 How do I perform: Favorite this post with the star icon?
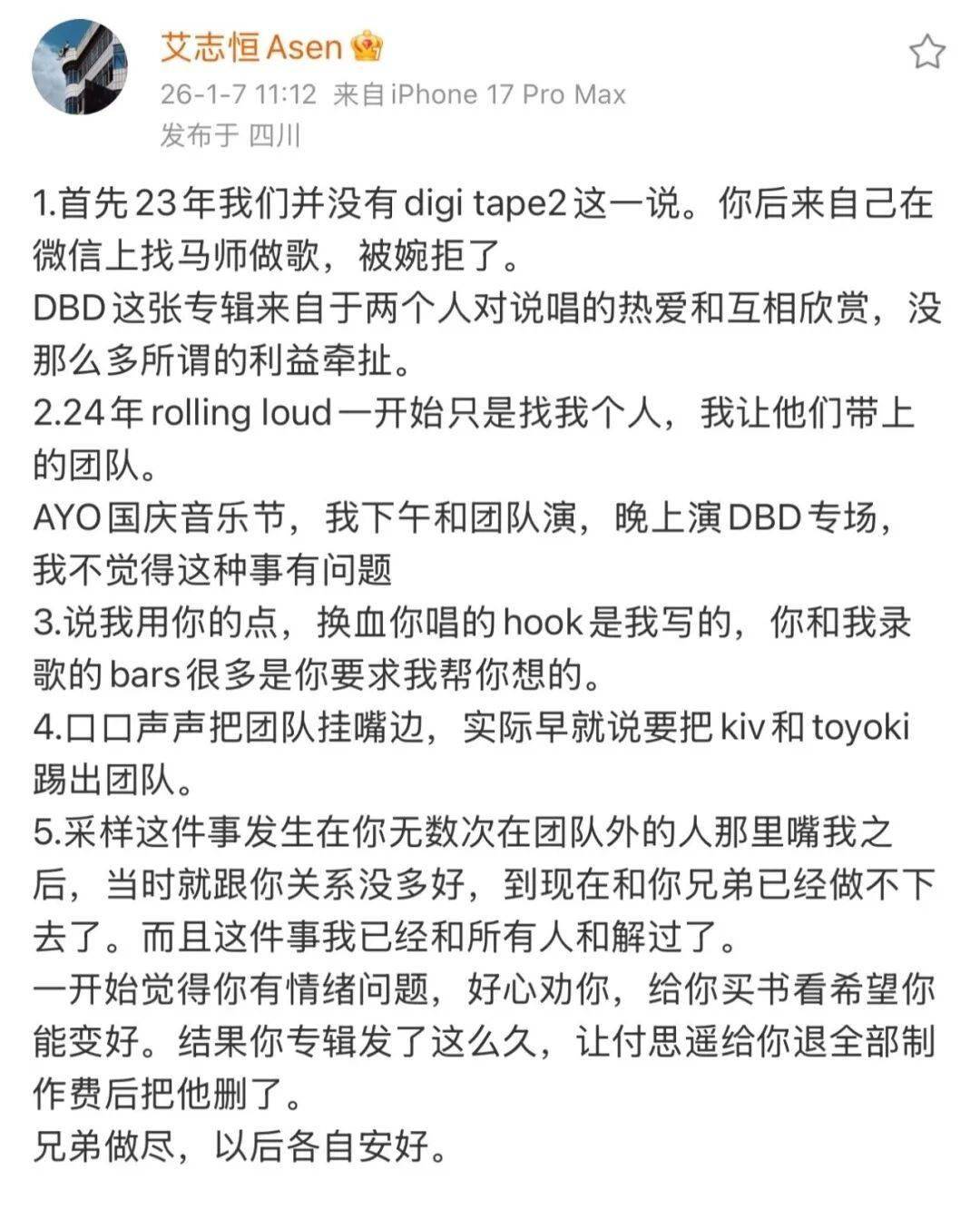[x=926, y=52]
